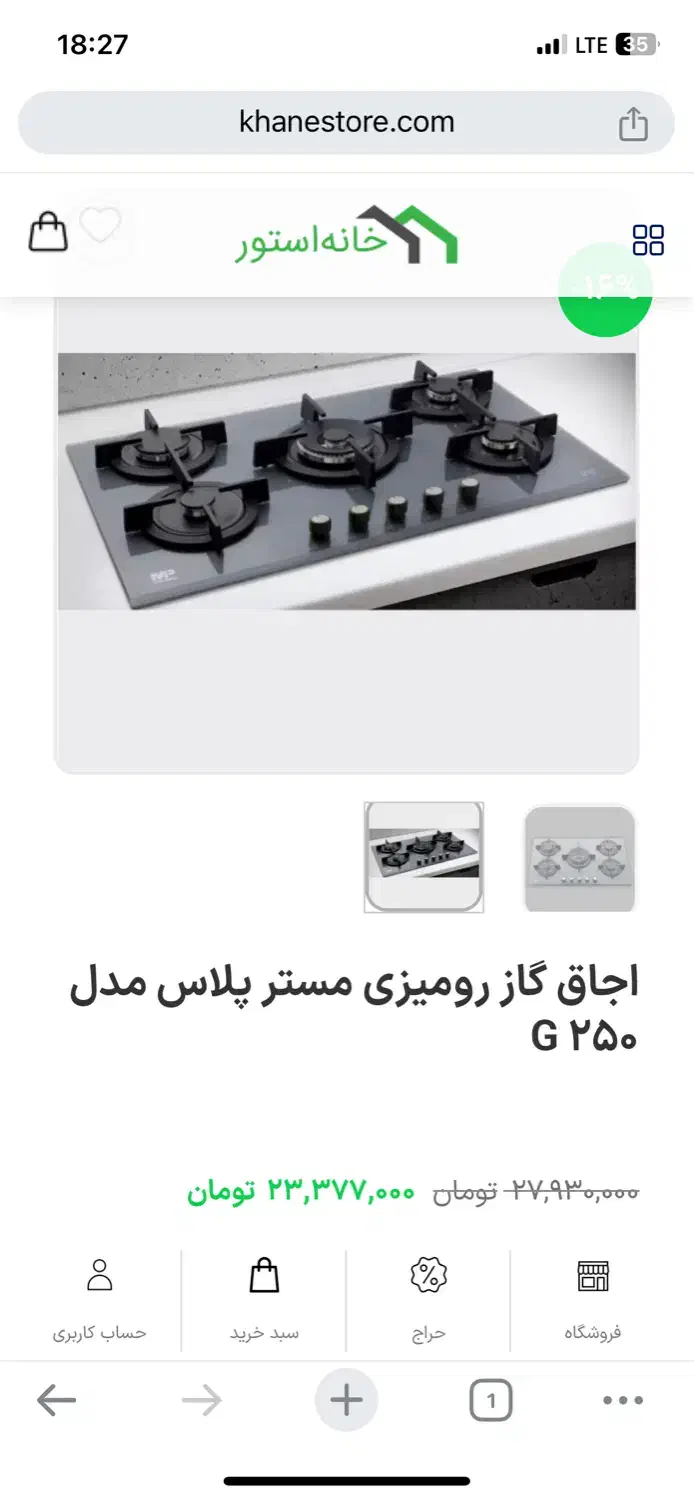694x1500 pixels.
Task: Share the page from address bar
Action: pos(633,124)
